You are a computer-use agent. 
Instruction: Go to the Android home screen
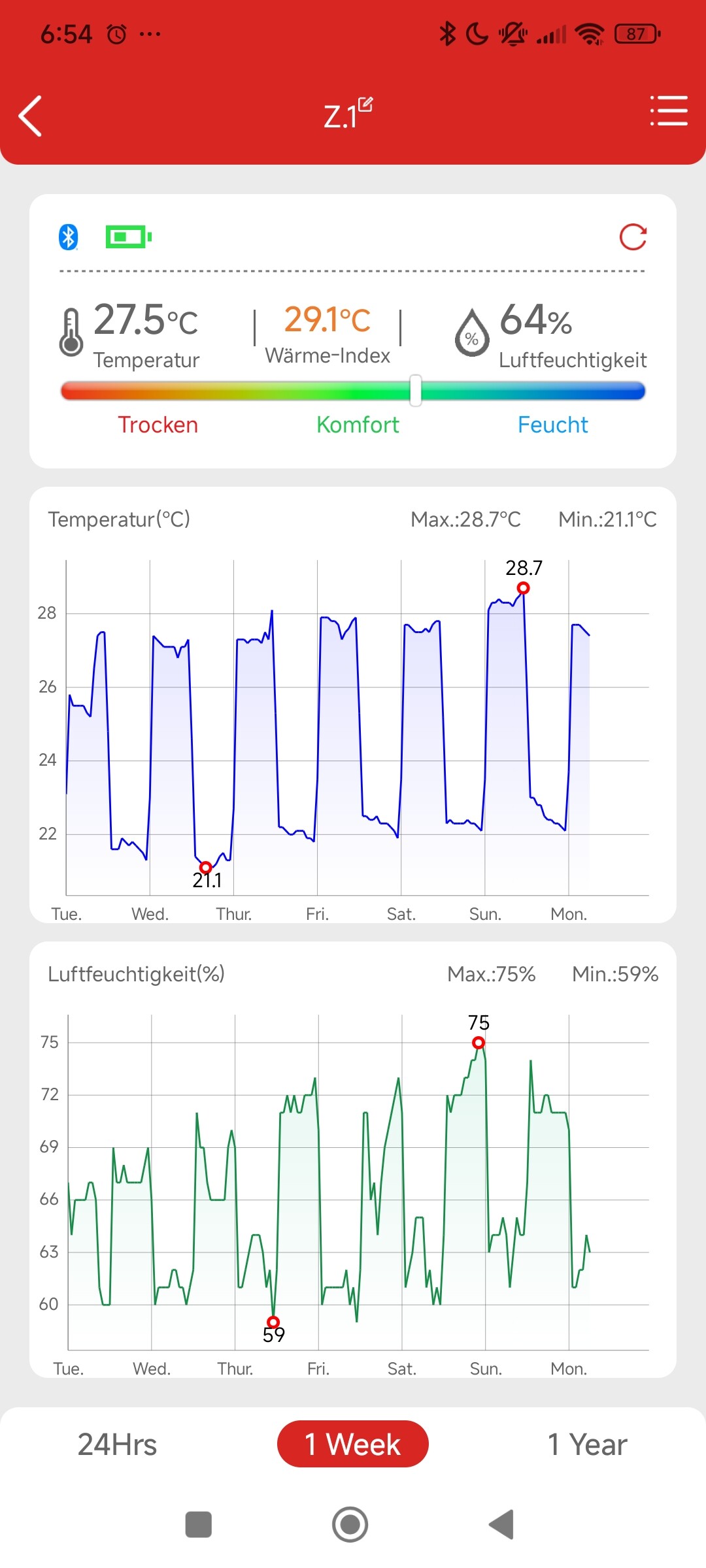(x=350, y=1525)
